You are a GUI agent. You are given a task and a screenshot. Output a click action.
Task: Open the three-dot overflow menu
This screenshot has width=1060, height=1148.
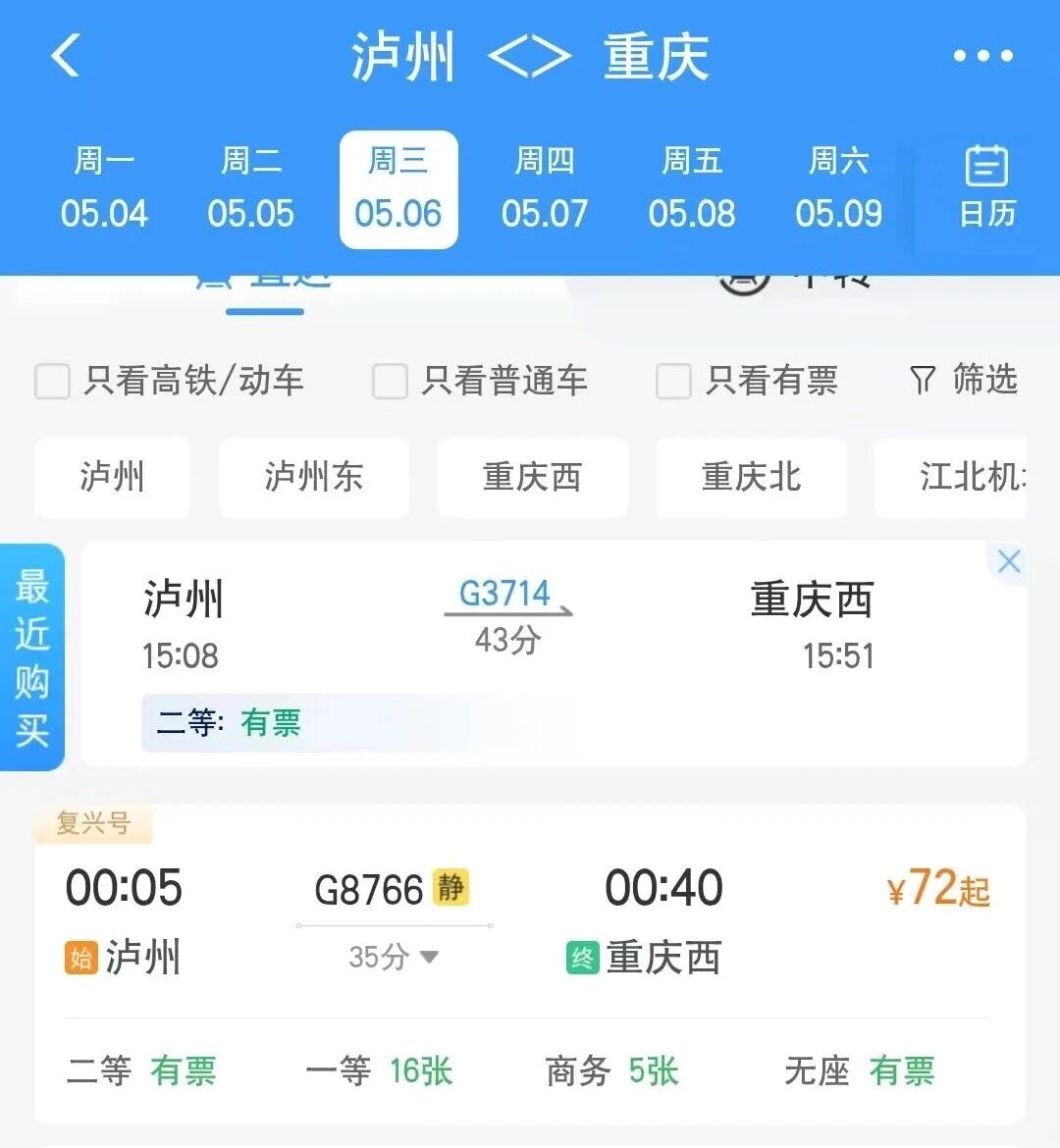pyautogui.click(x=983, y=56)
